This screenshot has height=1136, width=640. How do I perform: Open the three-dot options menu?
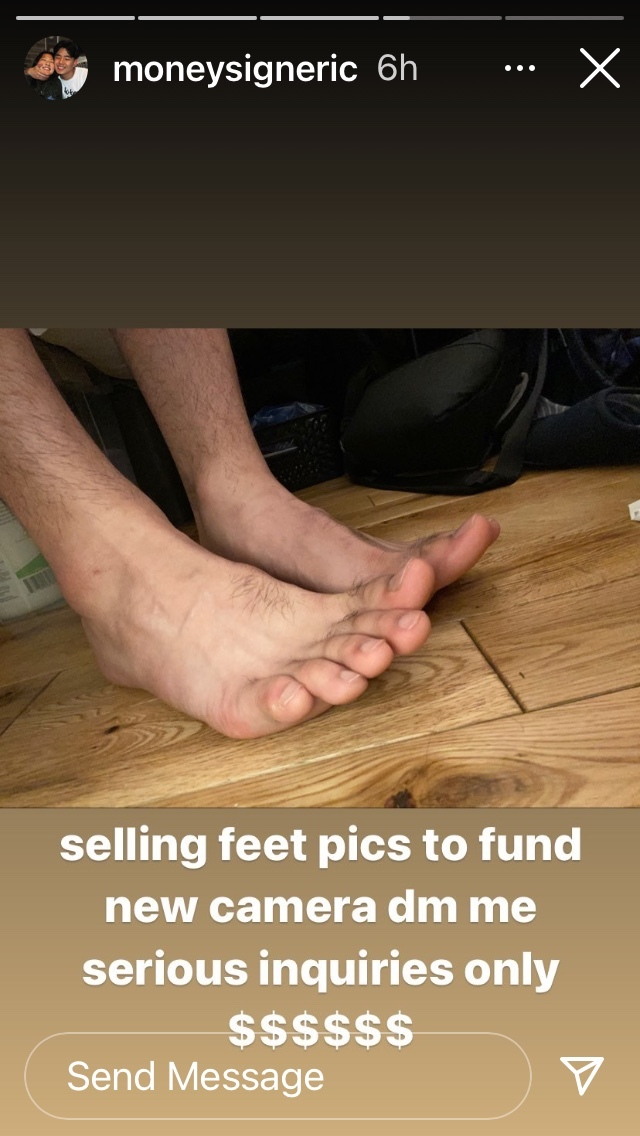tap(520, 69)
